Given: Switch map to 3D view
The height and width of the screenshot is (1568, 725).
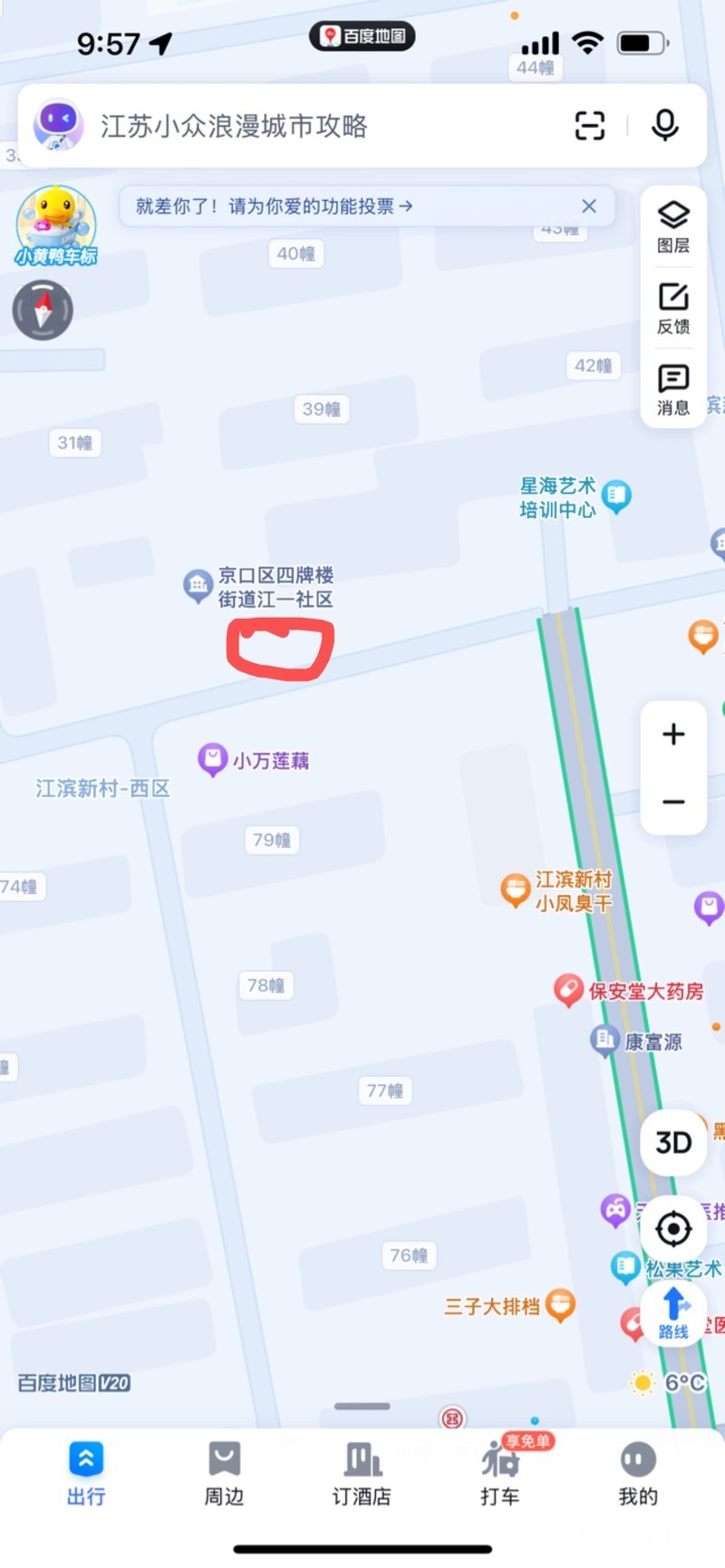Looking at the screenshot, I should 673,1143.
